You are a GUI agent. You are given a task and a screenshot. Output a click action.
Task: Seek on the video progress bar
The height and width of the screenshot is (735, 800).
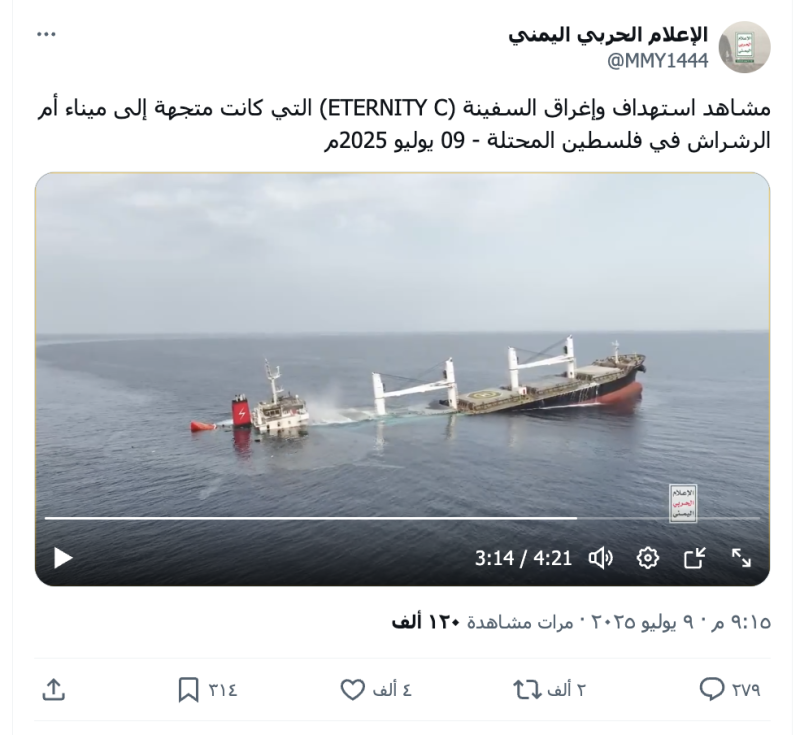[x=400, y=518]
